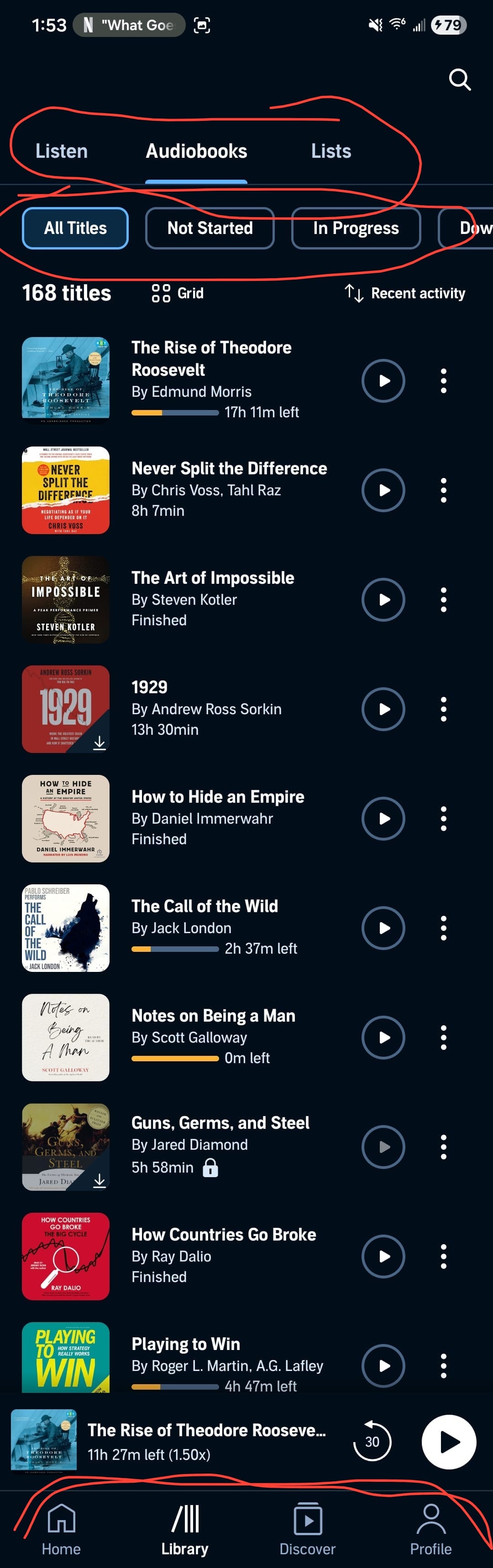Switch to the Lists tab
493x1568 pixels.
(331, 151)
